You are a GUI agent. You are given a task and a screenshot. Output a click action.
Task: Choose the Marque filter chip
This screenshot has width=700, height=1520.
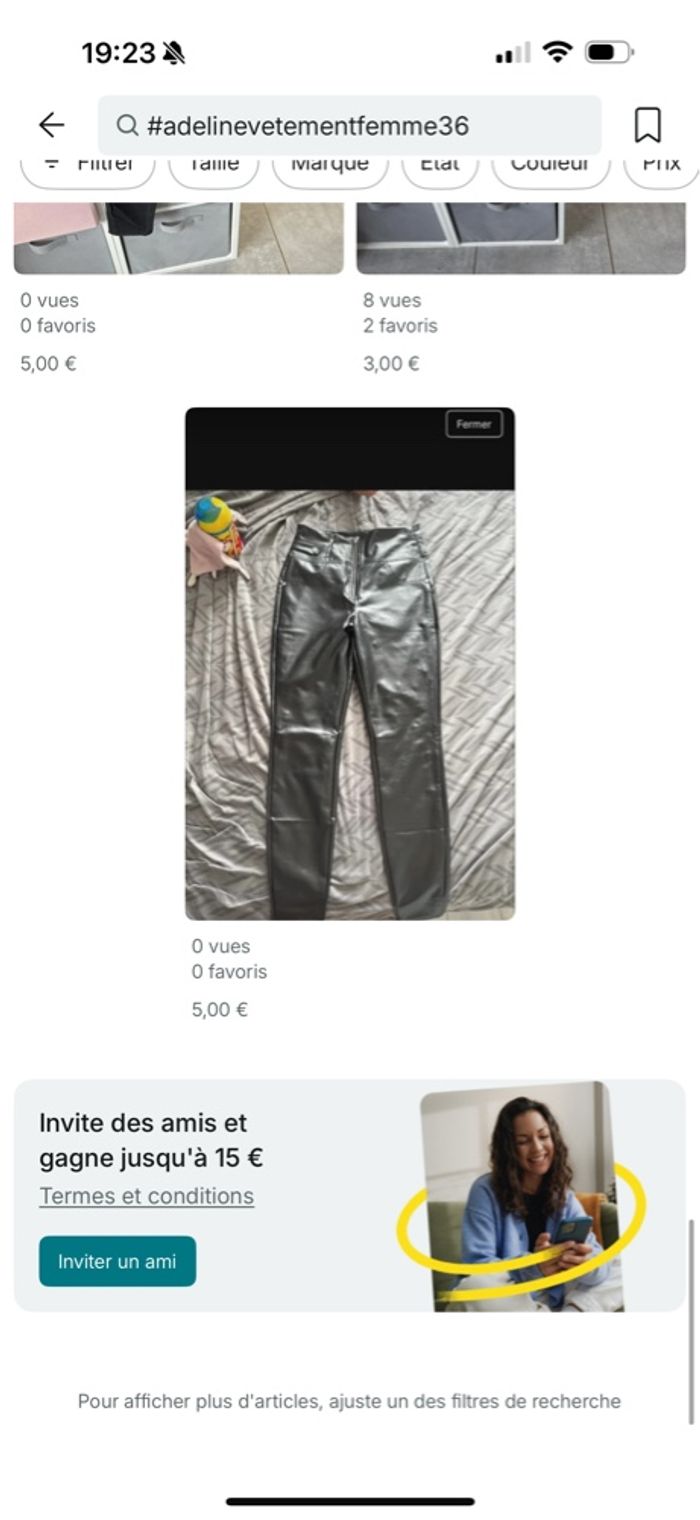tap(329, 167)
